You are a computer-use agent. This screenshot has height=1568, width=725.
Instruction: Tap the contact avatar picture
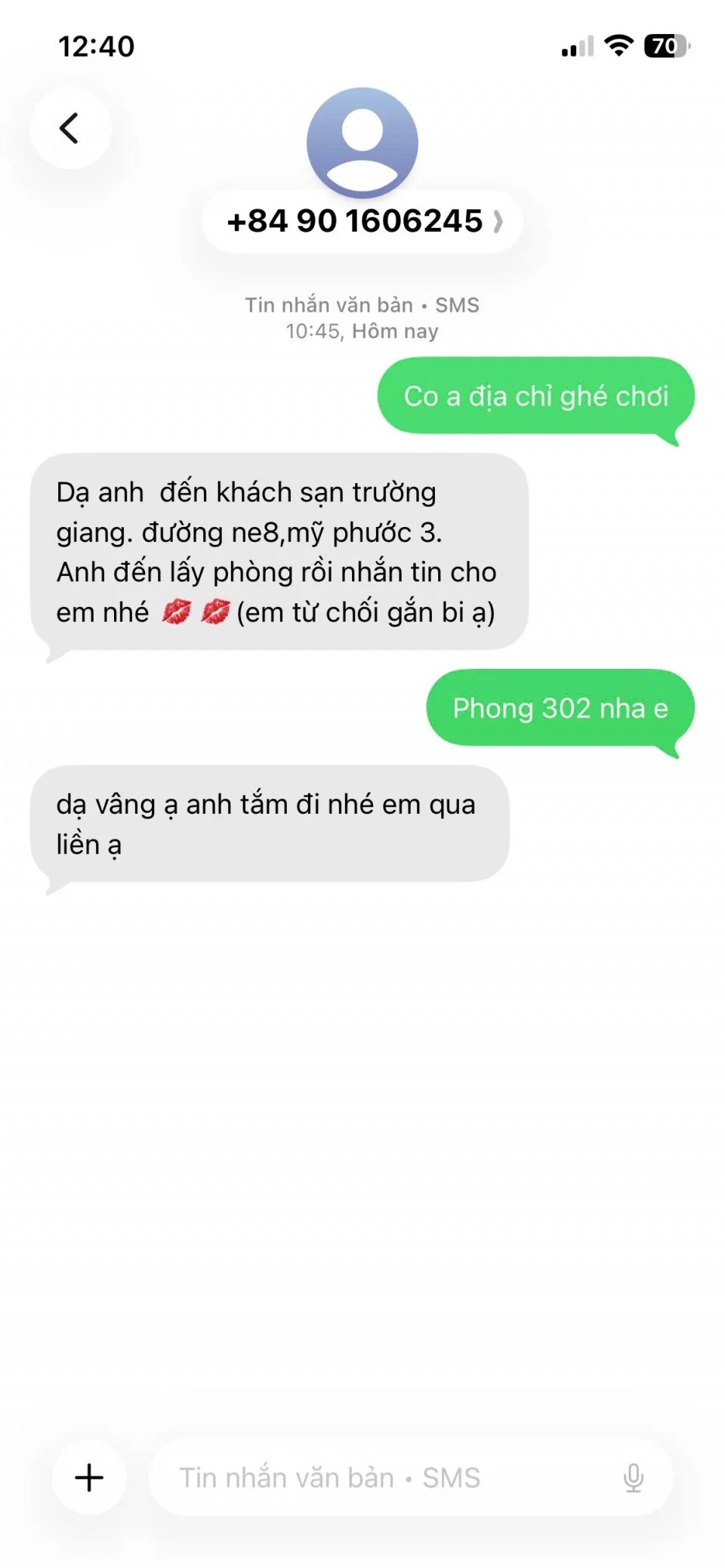362,142
